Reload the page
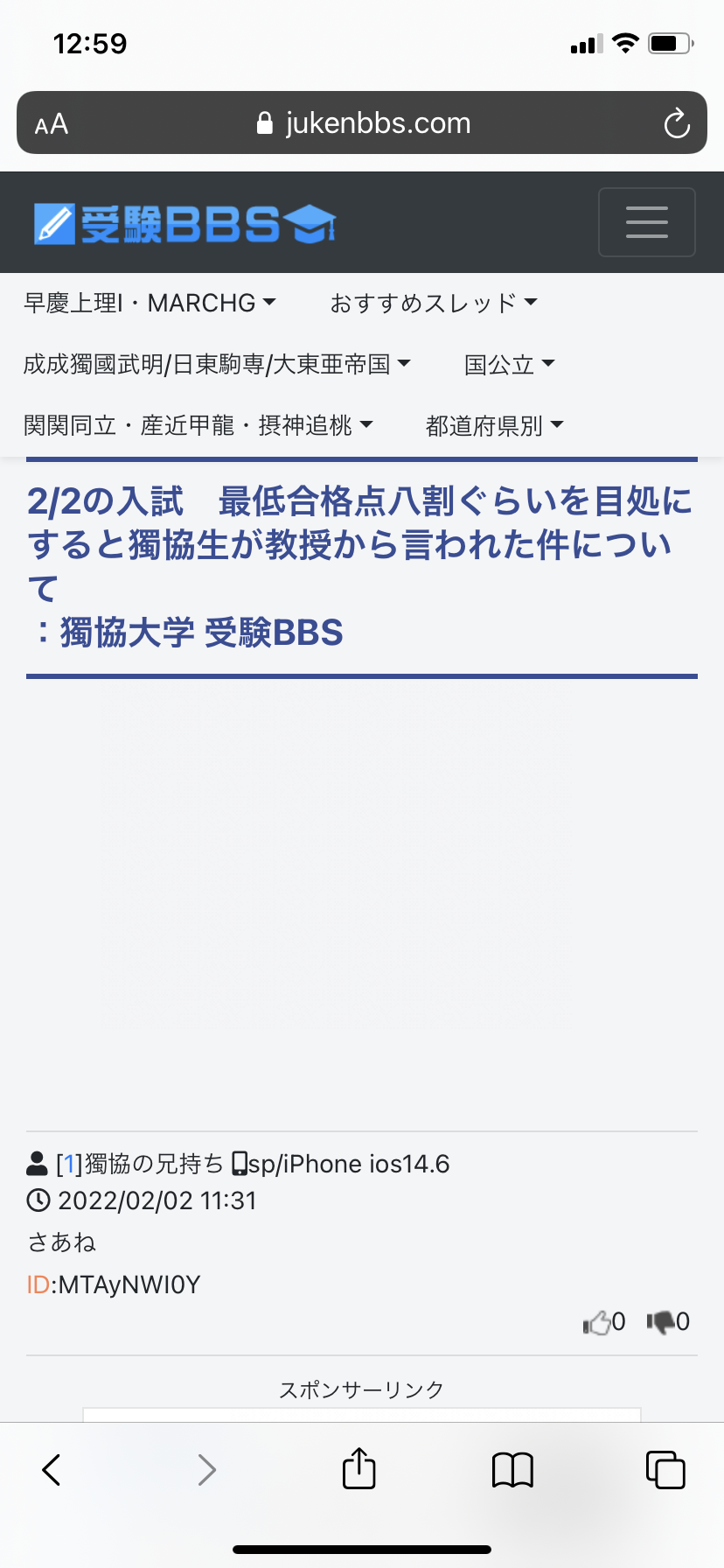The image size is (724, 1568). [x=676, y=123]
